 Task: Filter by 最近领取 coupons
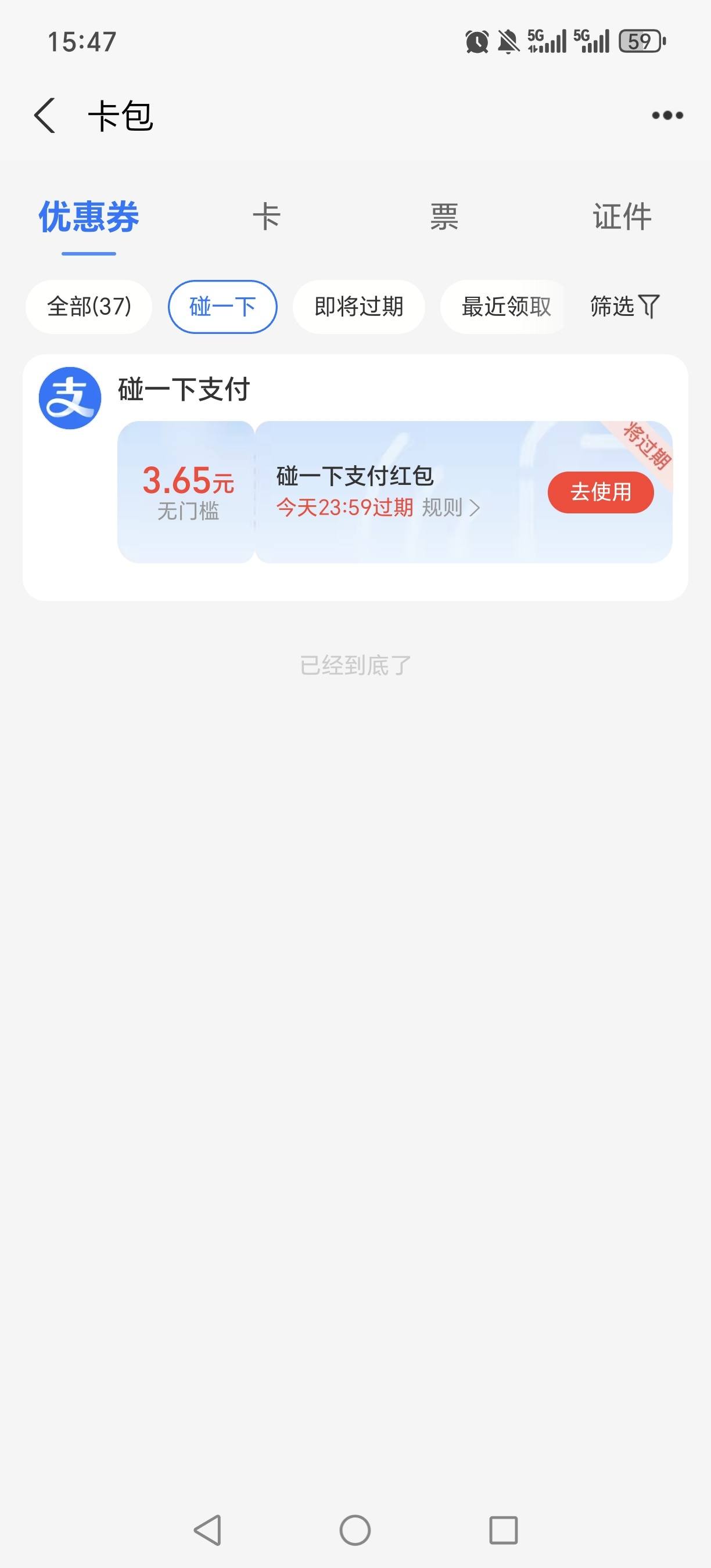click(x=505, y=307)
